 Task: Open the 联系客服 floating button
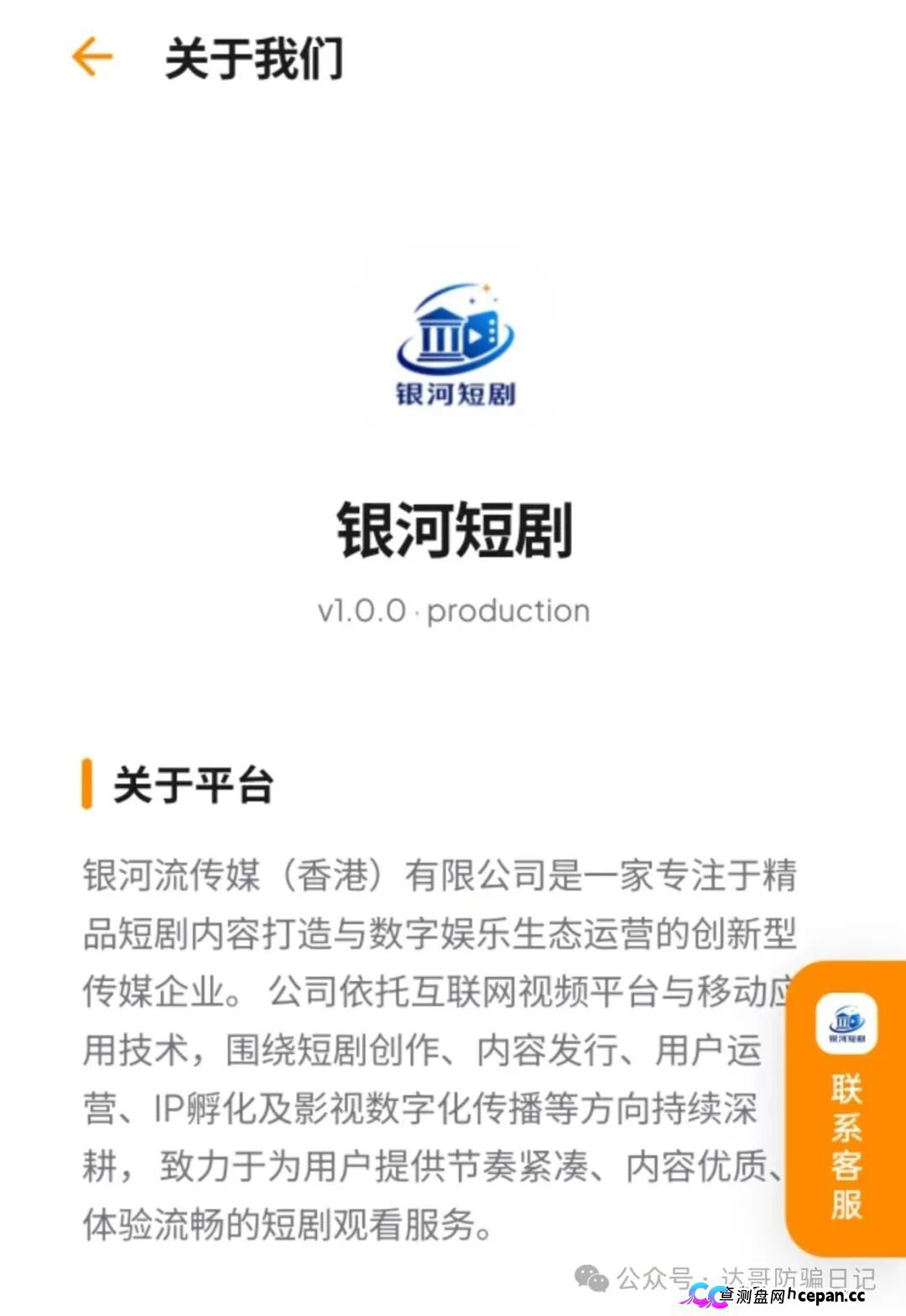(846, 1108)
